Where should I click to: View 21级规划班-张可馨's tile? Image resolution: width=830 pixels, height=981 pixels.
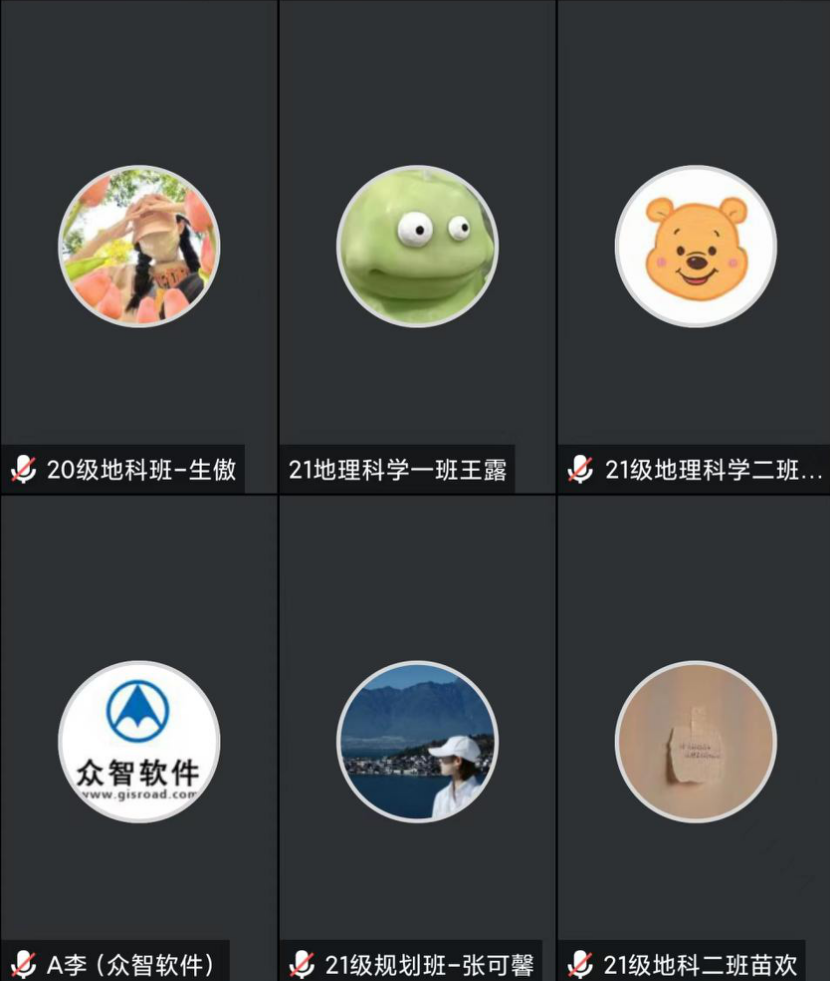pyautogui.click(x=417, y=741)
